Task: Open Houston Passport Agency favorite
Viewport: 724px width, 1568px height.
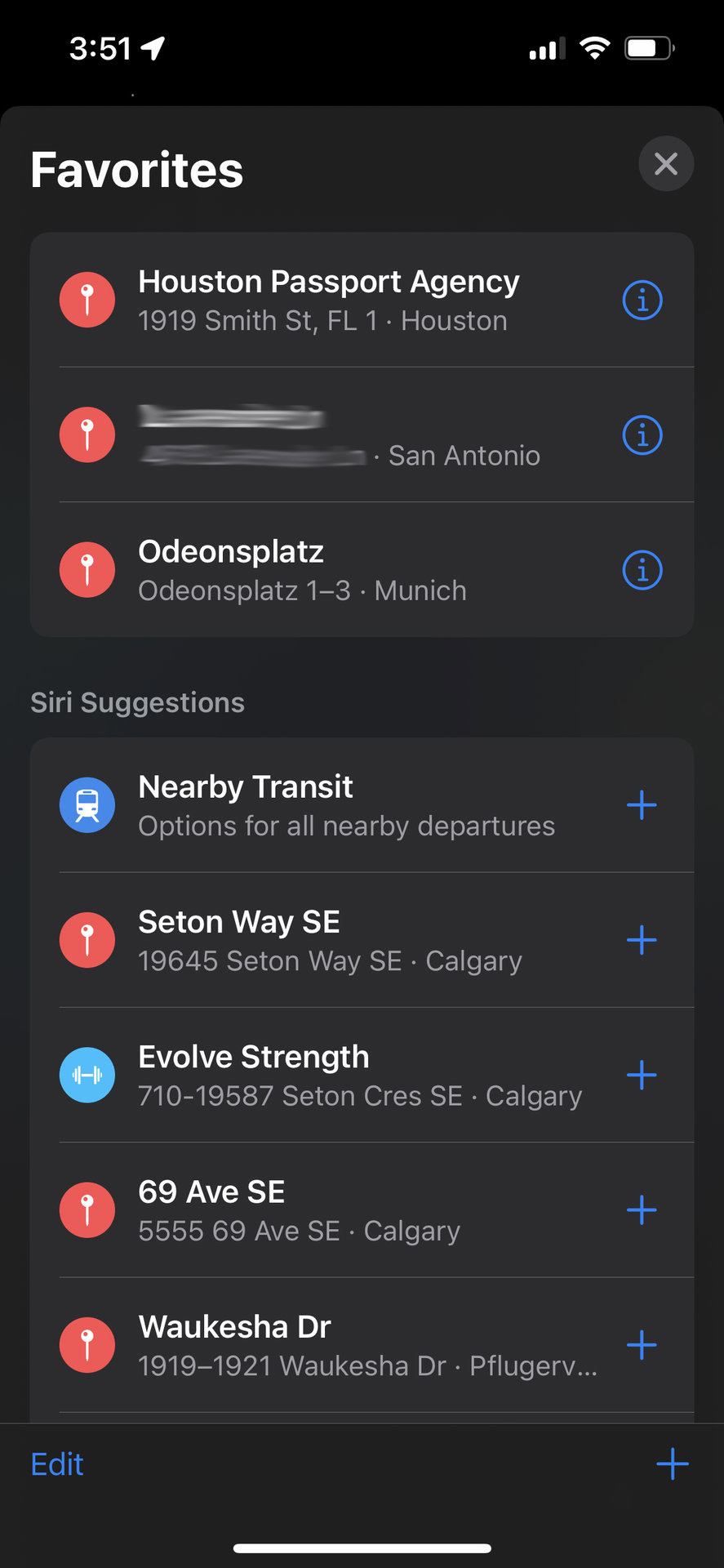Action: (x=328, y=300)
